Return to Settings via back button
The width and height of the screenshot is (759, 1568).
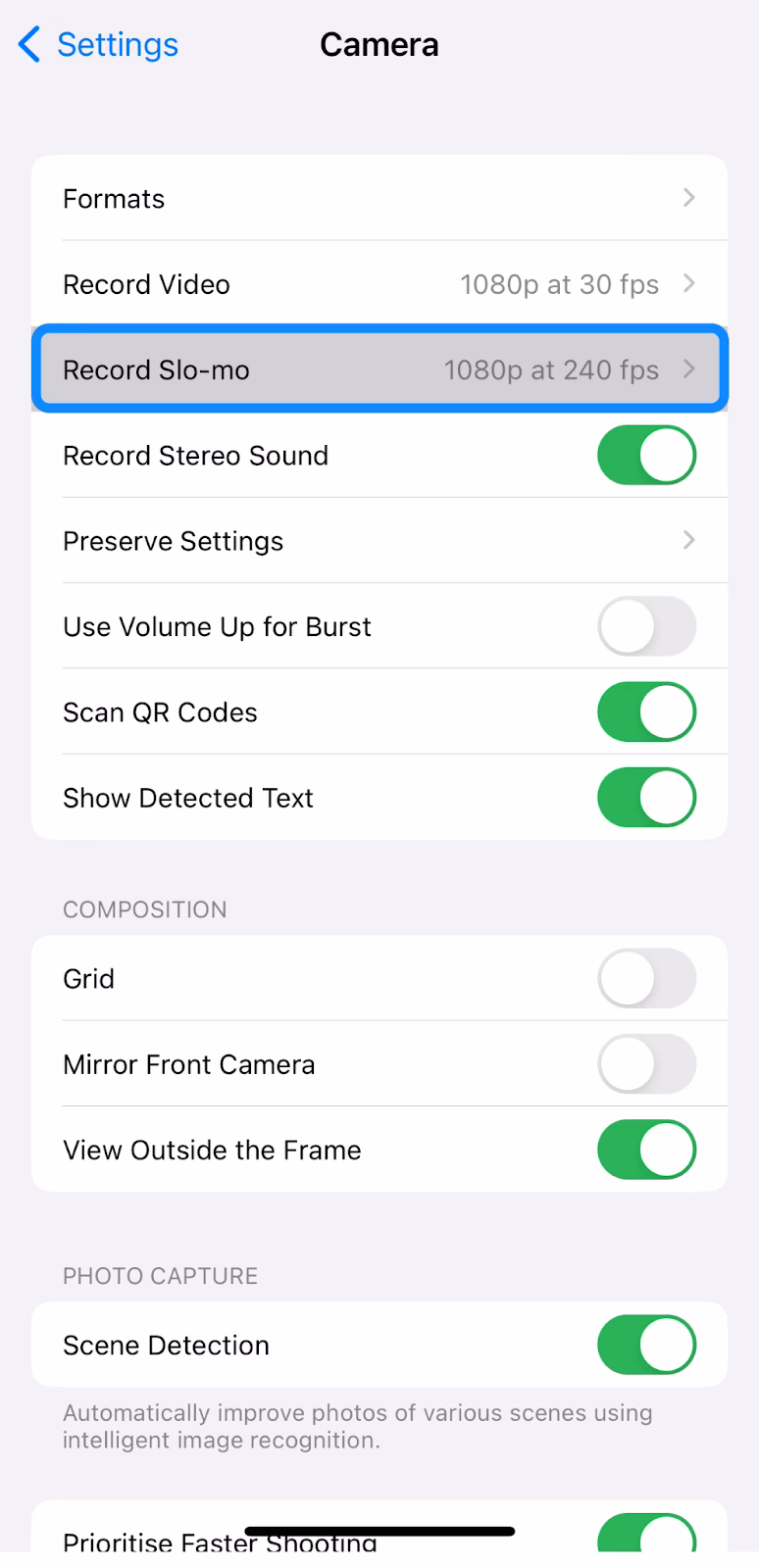(x=96, y=44)
